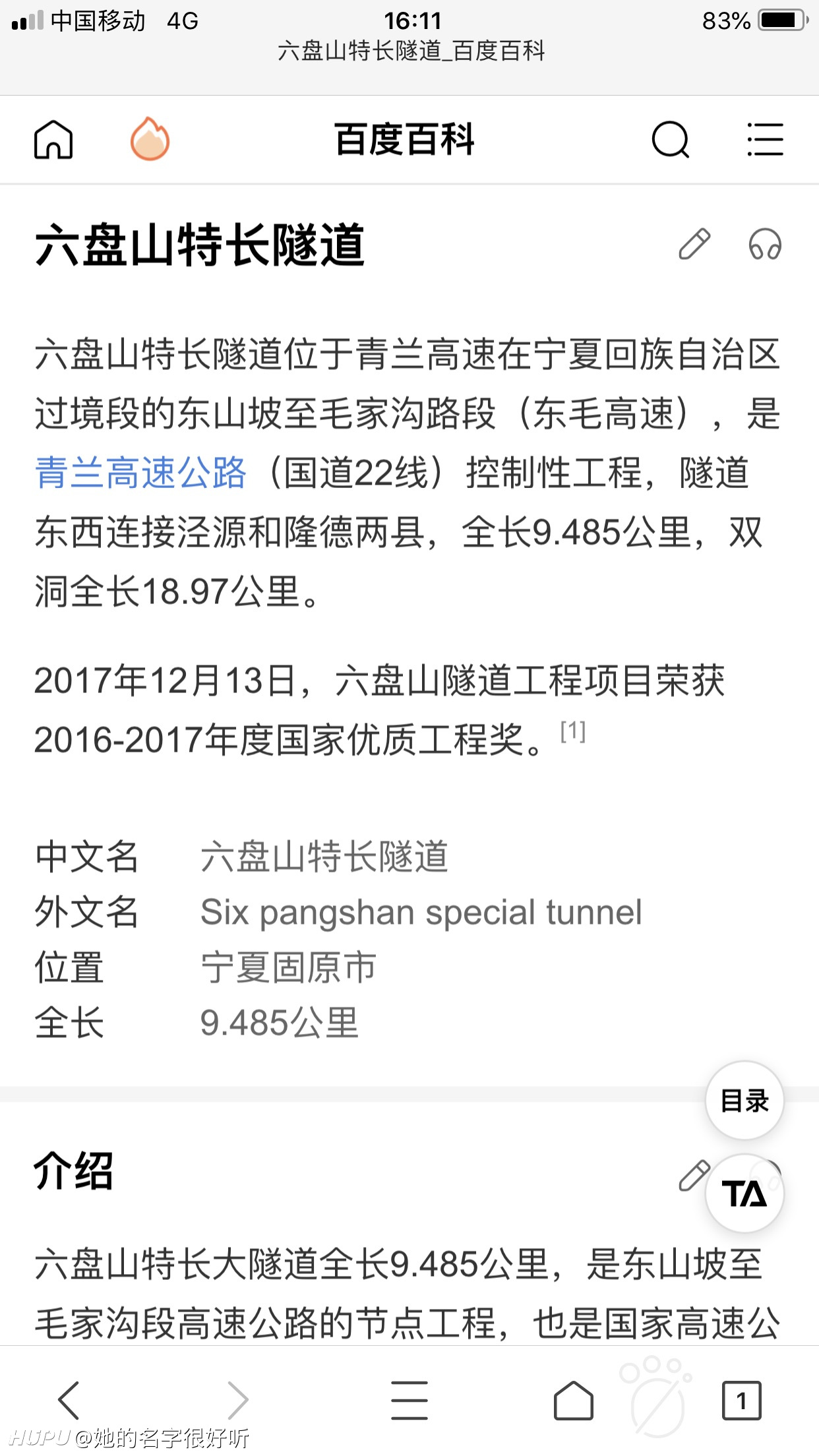Open the search magnifier
This screenshot has height=1456, width=819.
pyautogui.click(x=671, y=140)
